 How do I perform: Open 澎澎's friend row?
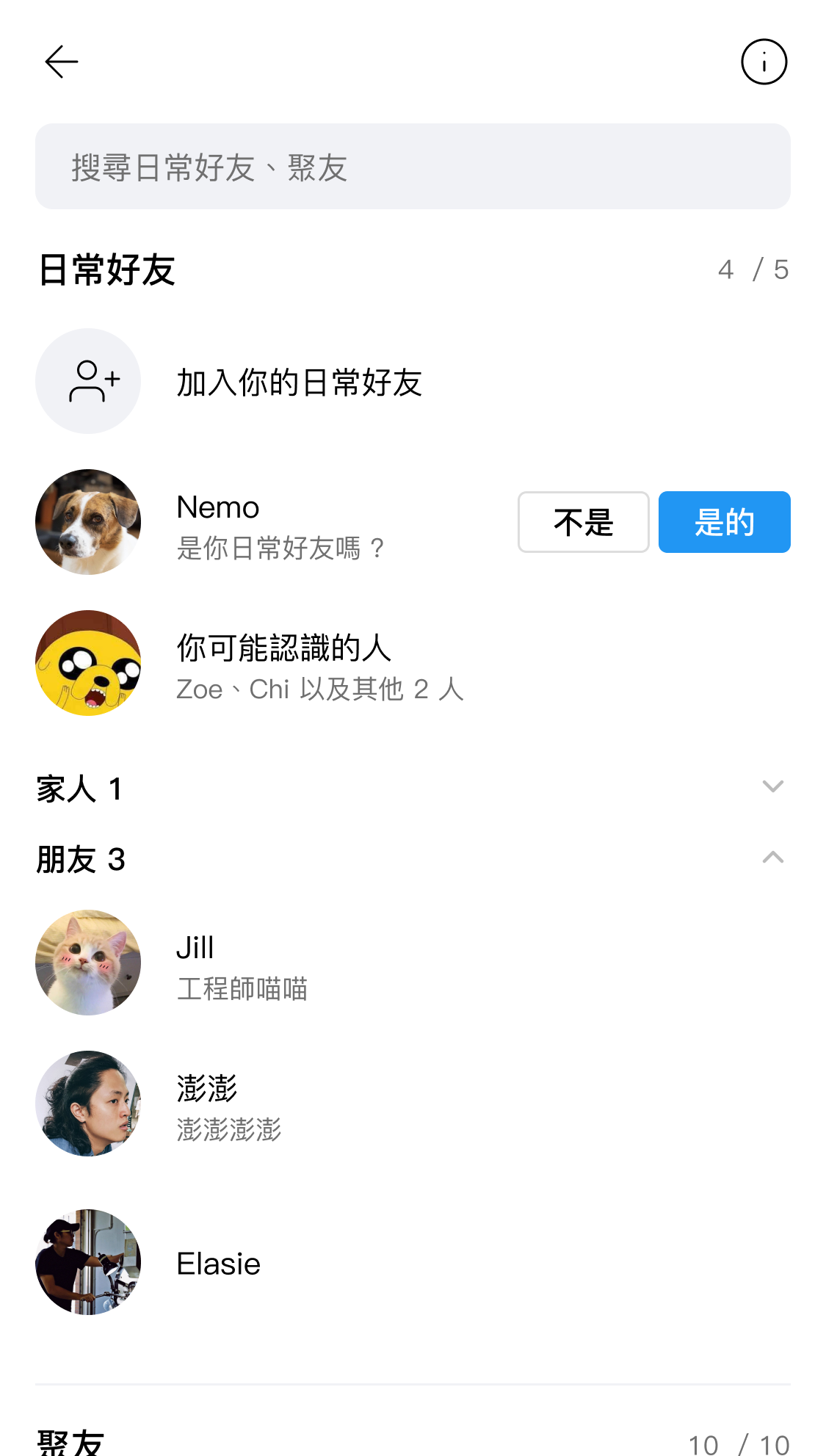[x=229, y=1104]
